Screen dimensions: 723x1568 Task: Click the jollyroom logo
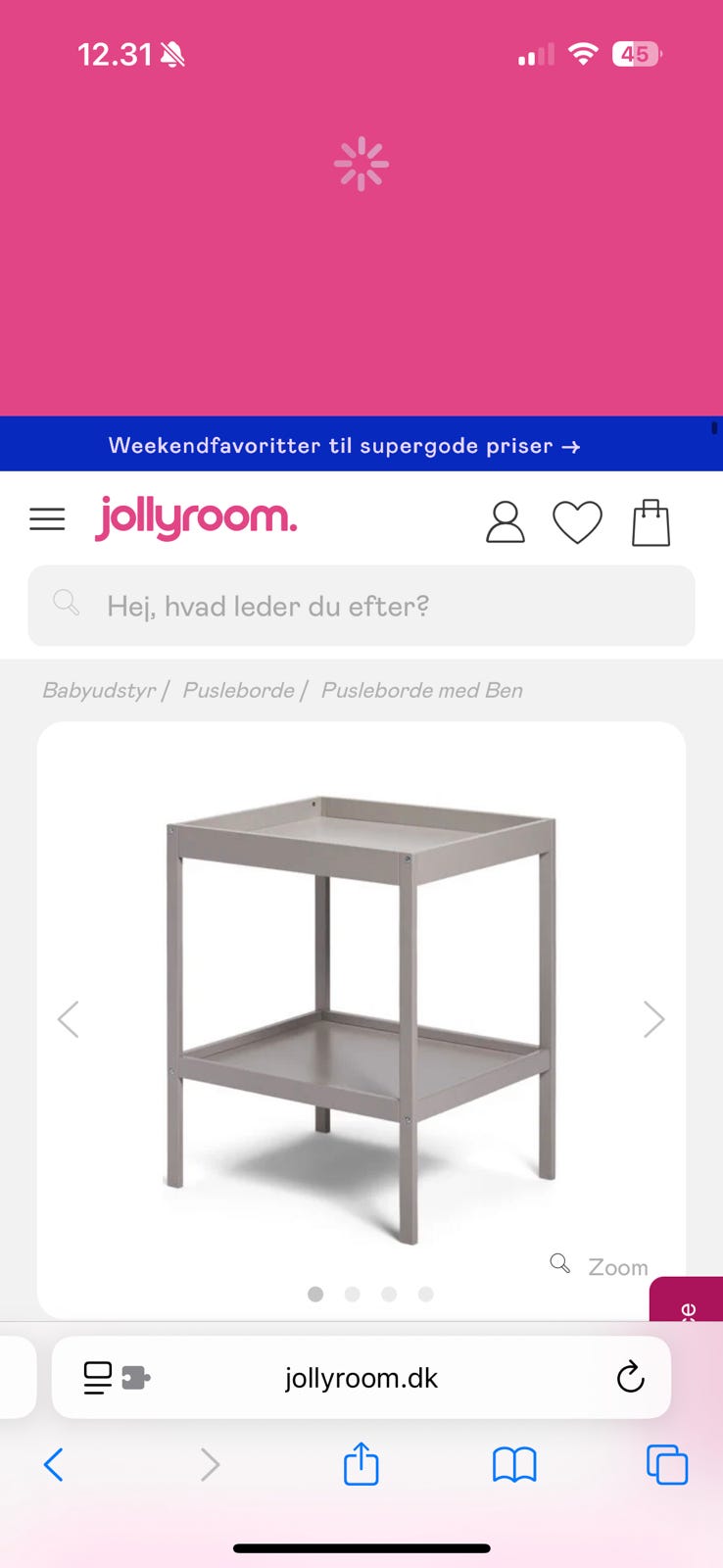(x=195, y=514)
